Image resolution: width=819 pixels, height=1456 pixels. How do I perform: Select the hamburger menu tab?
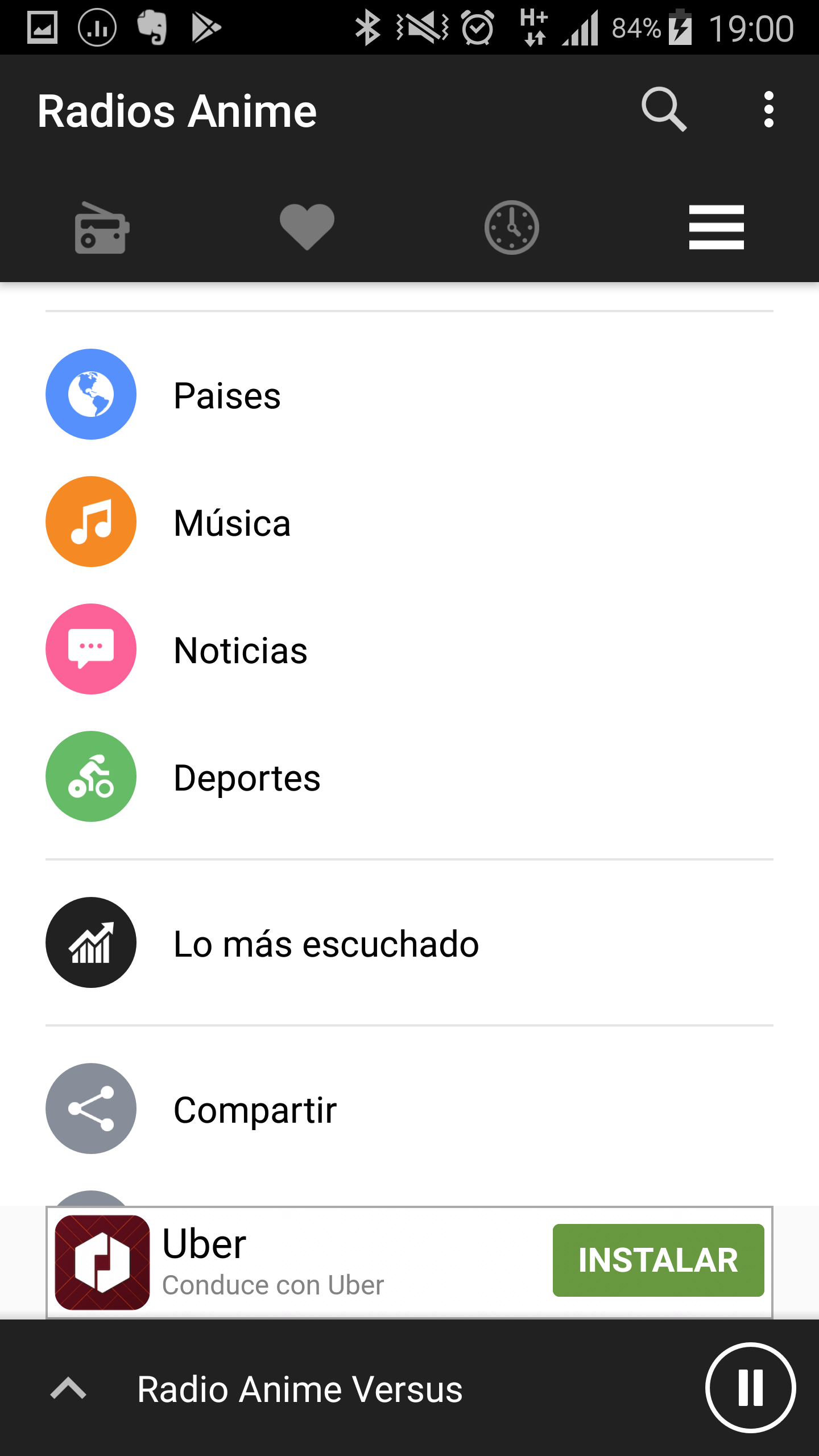(716, 227)
